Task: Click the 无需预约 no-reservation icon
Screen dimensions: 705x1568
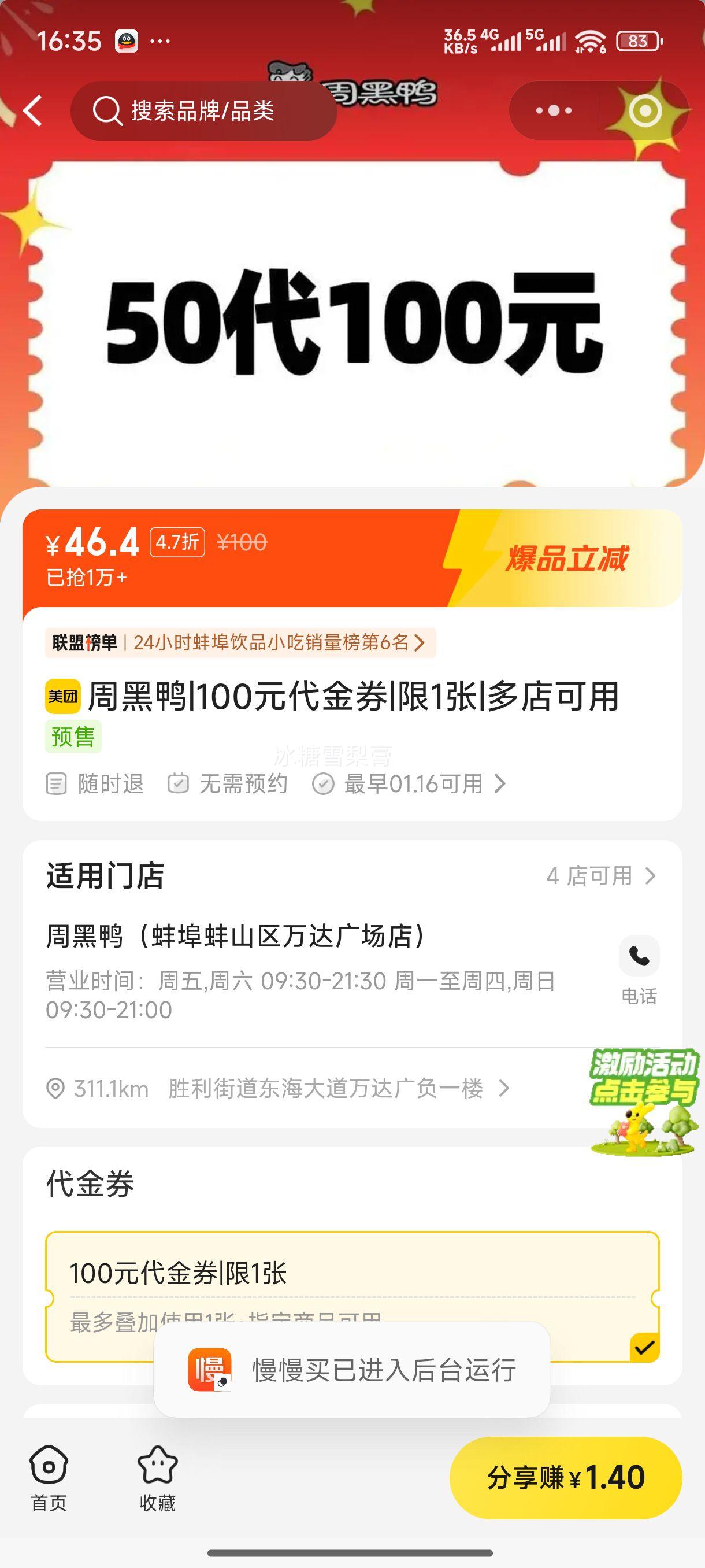Action: click(x=177, y=786)
